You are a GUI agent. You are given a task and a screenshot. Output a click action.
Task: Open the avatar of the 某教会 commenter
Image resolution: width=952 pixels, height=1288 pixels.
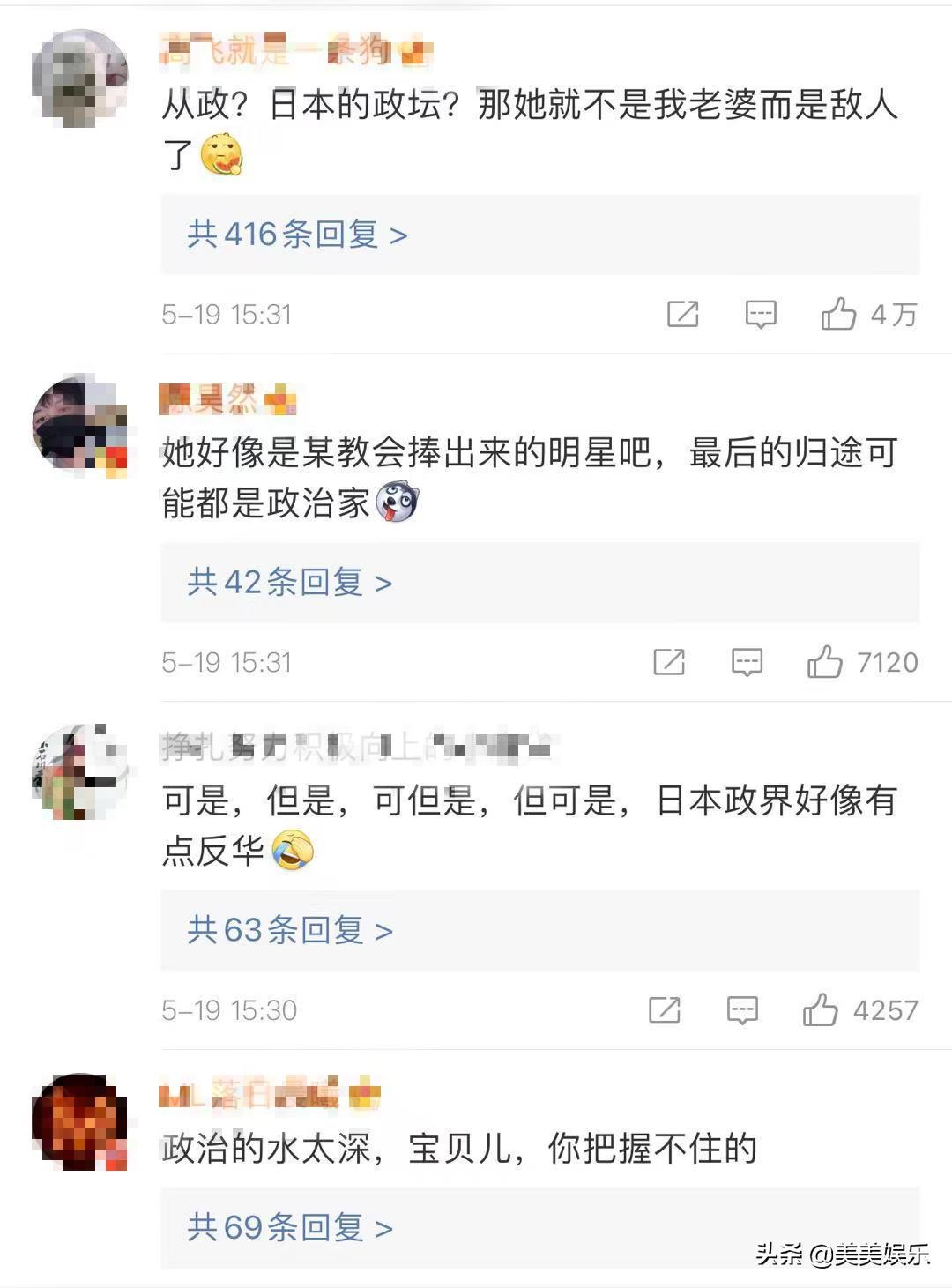point(80,426)
